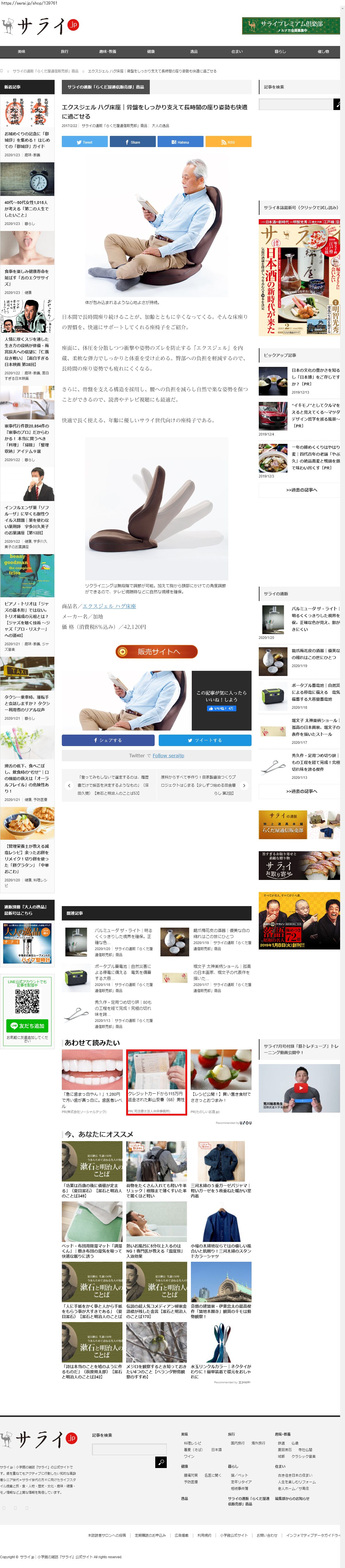Tap the LINE 友だち追加 button
Image resolution: width=345 pixels, height=1568 pixels.
click(x=27, y=1026)
